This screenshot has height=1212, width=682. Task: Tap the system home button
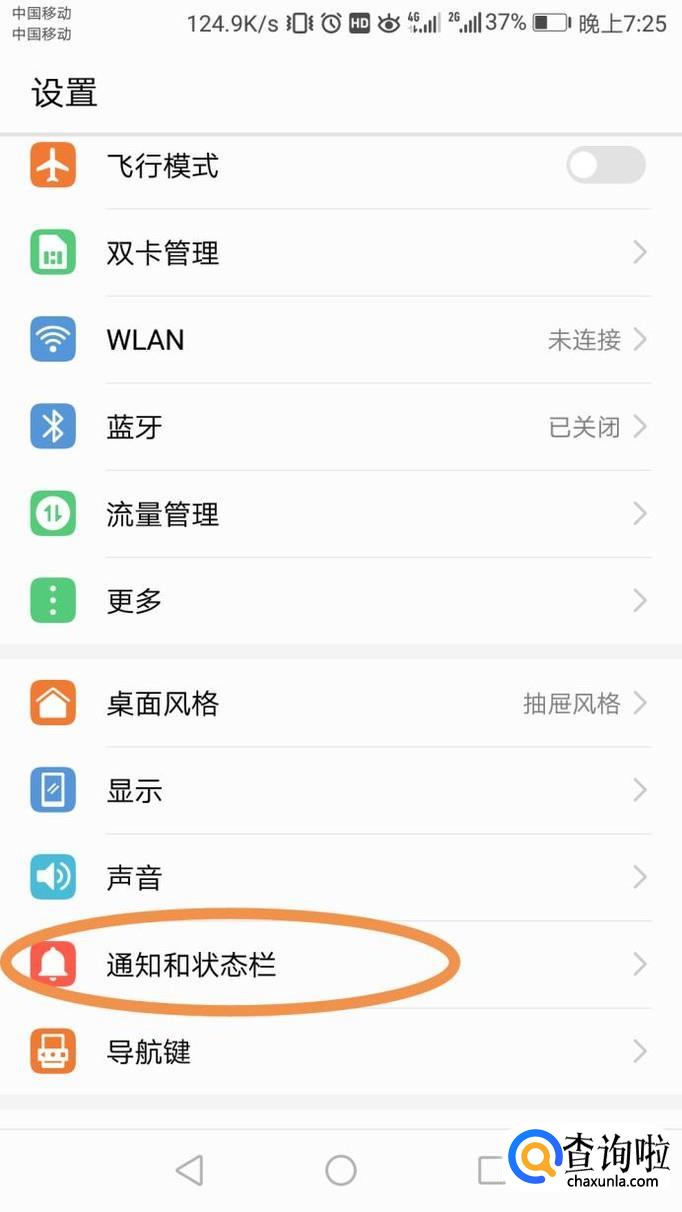coord(341,1170)
